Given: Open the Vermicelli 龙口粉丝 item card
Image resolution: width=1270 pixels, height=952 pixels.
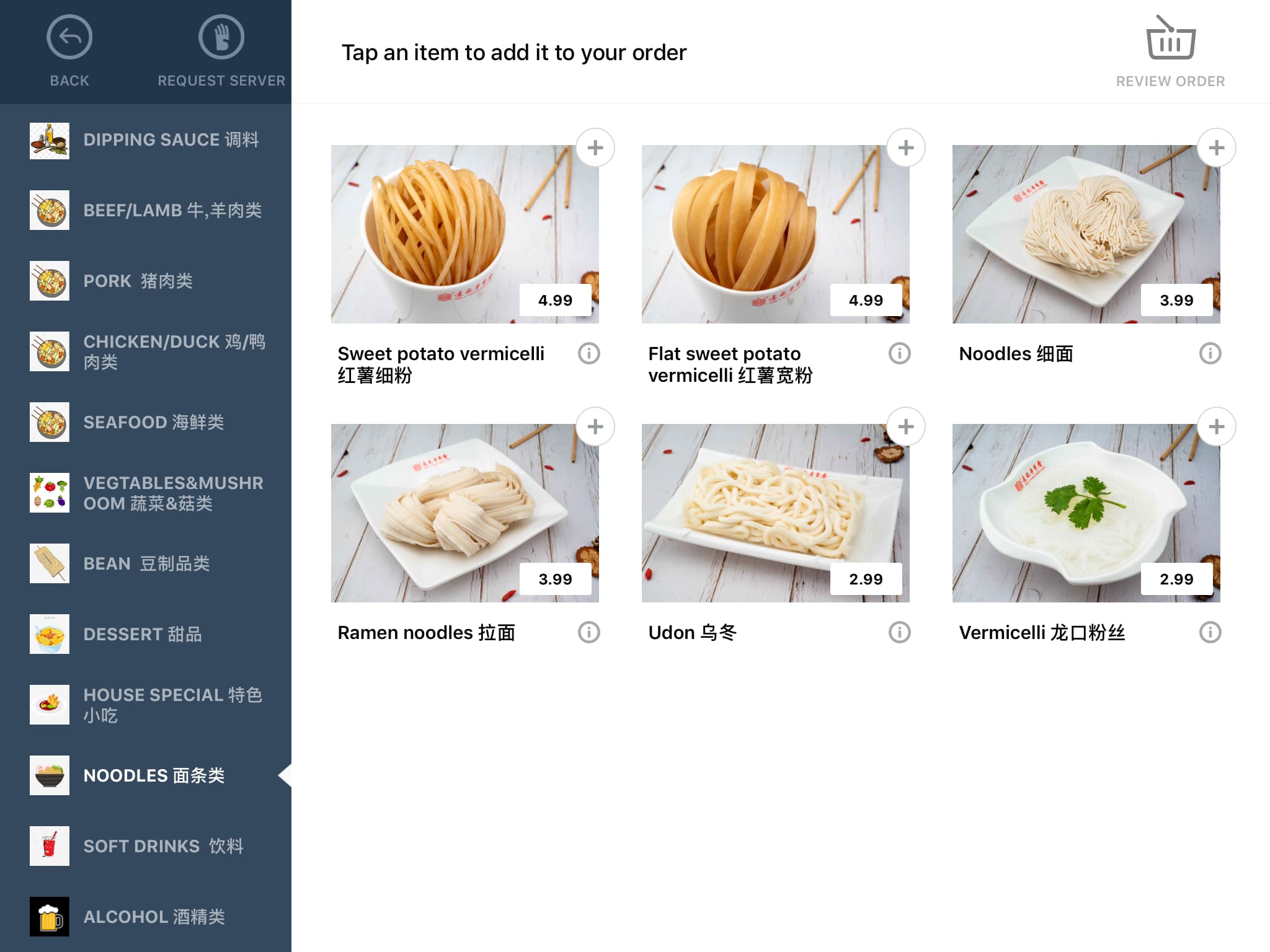Looking at the screenshot, I should pyautogui.click(x=1085, y=513).
